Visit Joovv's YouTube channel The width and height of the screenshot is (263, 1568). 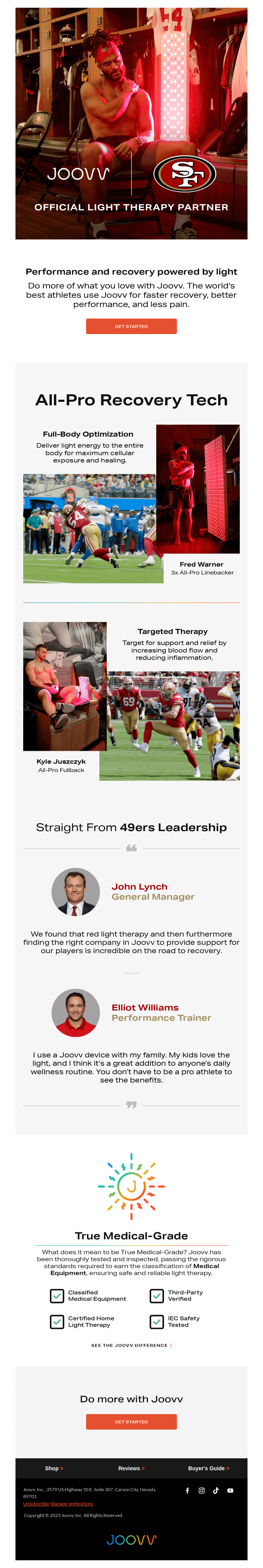pos(230,1491)
